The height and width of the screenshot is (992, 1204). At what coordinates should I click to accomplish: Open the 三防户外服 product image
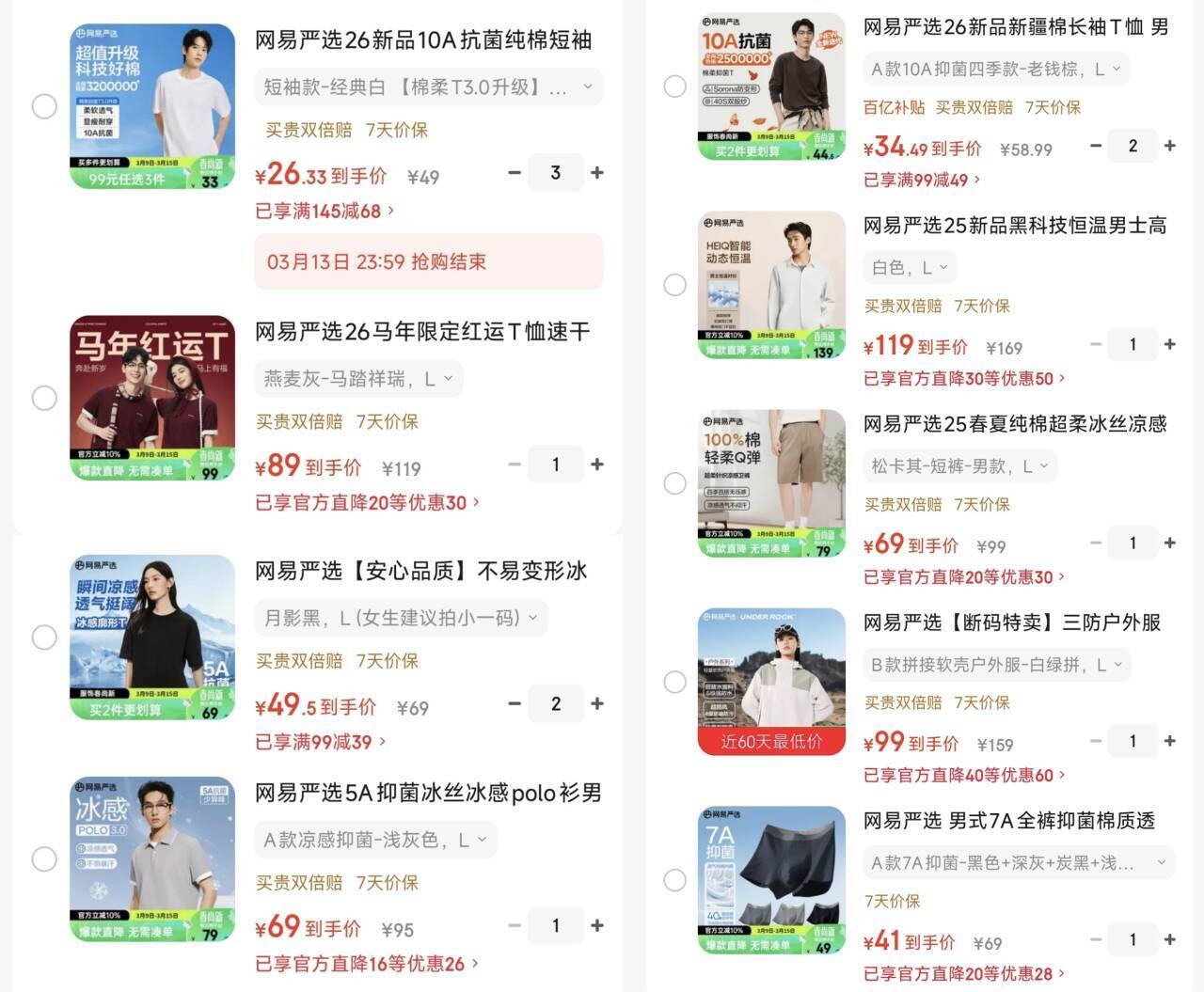click(x=771, y=682)
